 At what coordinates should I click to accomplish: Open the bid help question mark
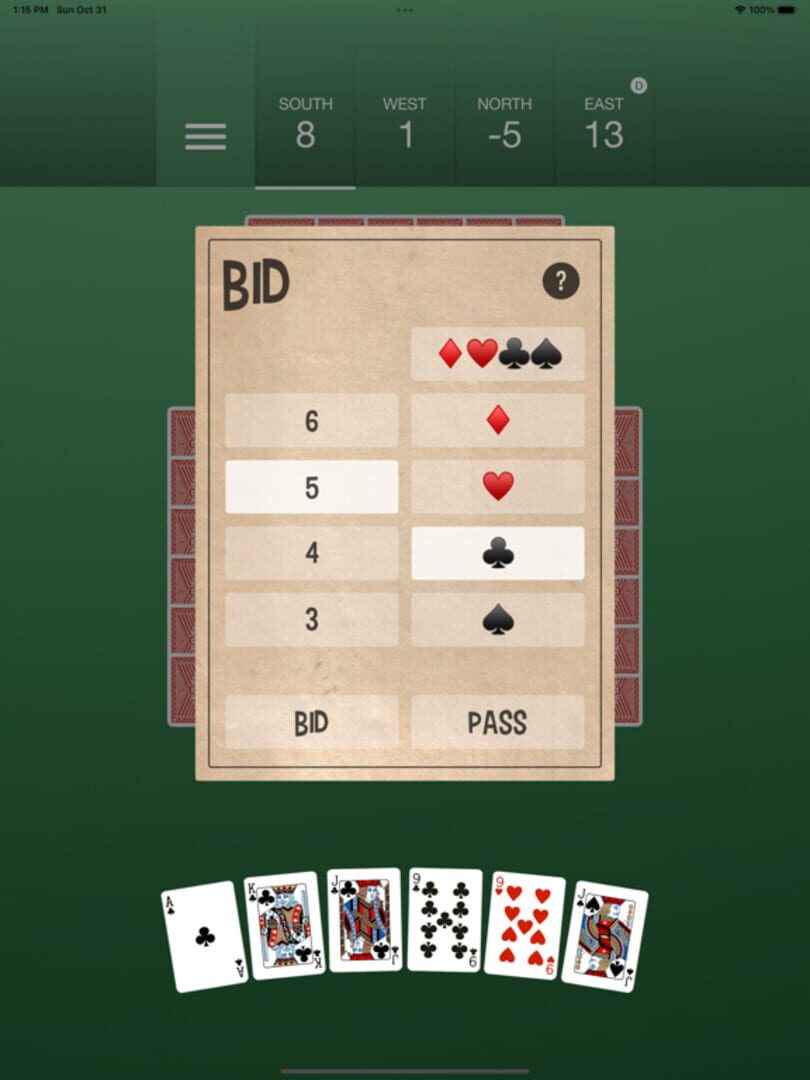click(561, 282)
